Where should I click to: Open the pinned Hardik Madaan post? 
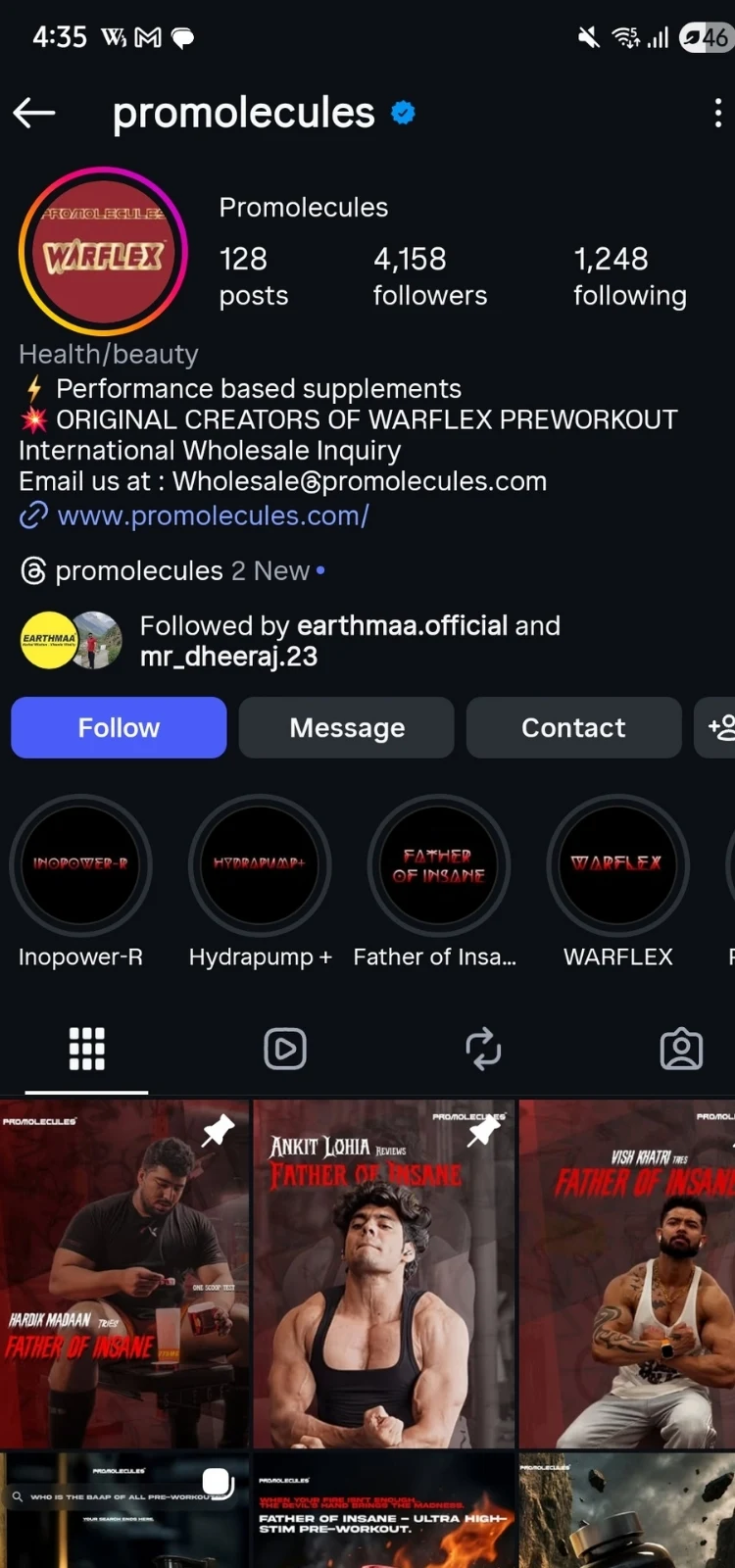click(123, 1274)
